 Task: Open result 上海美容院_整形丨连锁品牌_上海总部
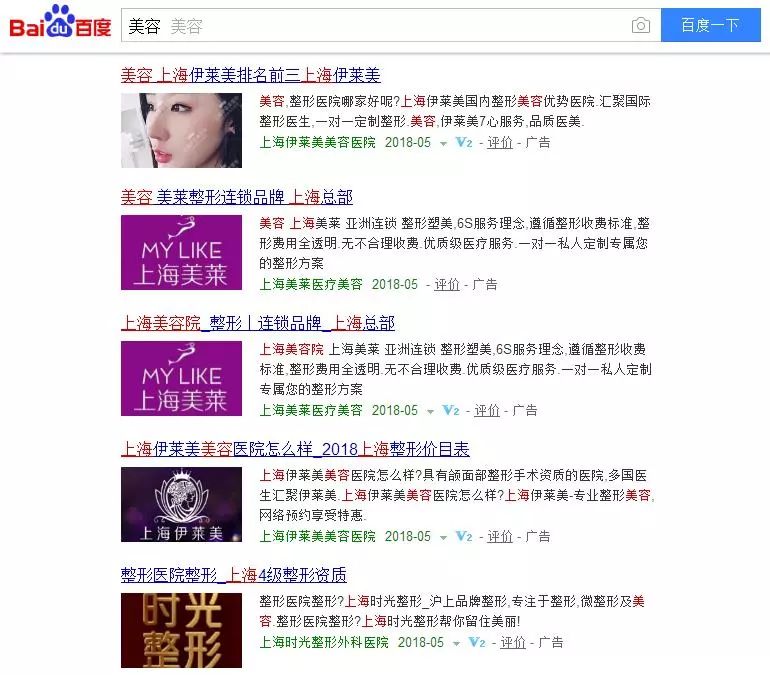point(257,323)
